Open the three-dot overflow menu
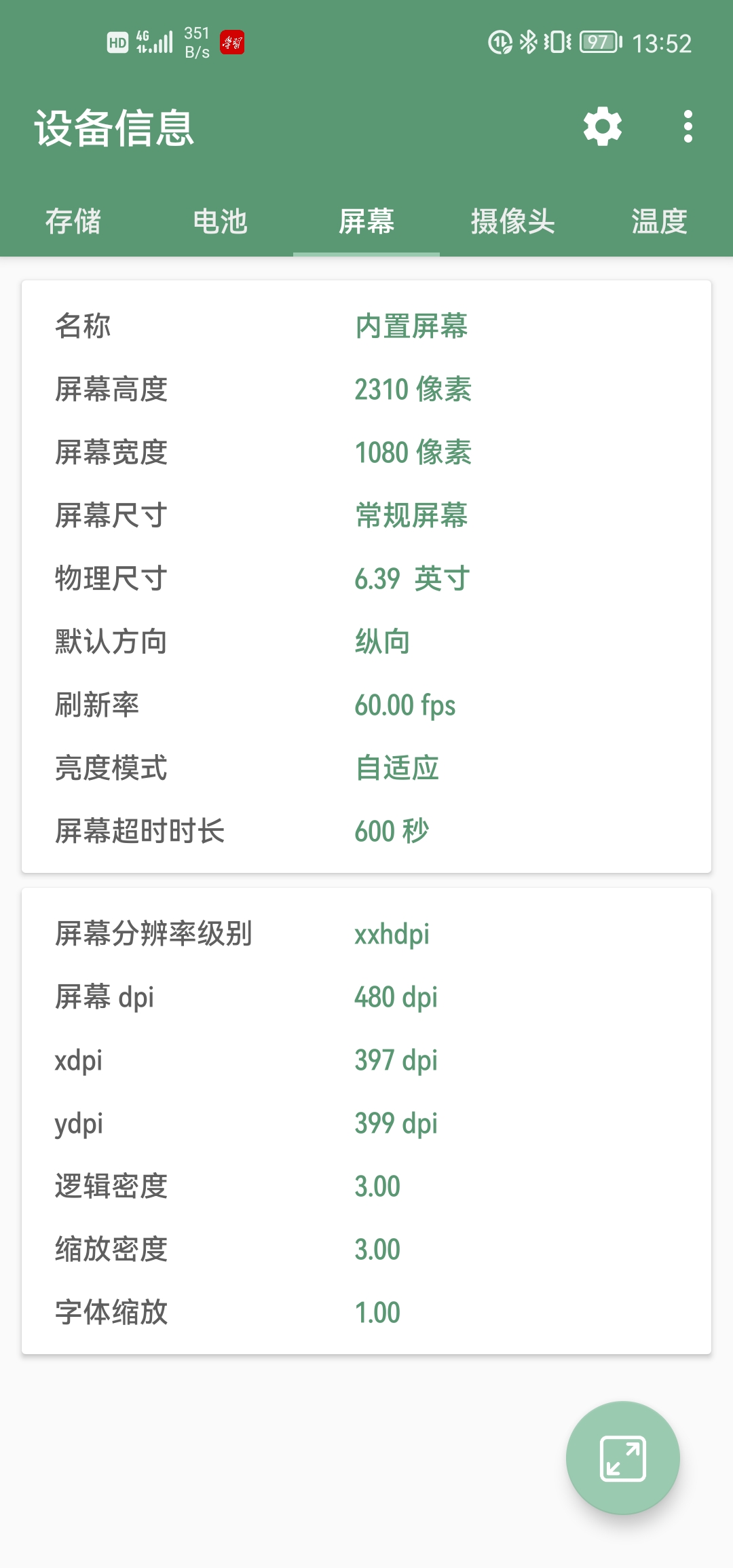Viewport: 733px width, 1568px height. (688, 127)
